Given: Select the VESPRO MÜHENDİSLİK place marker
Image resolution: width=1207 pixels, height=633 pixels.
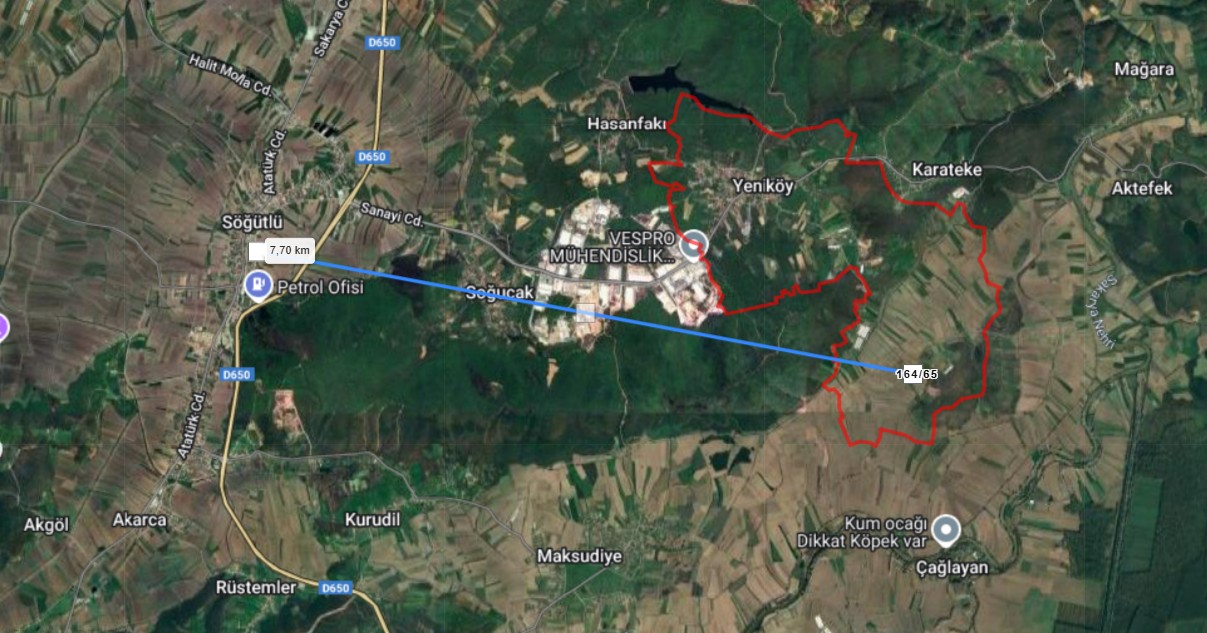Looking at the screenshot, I should 693,243.
